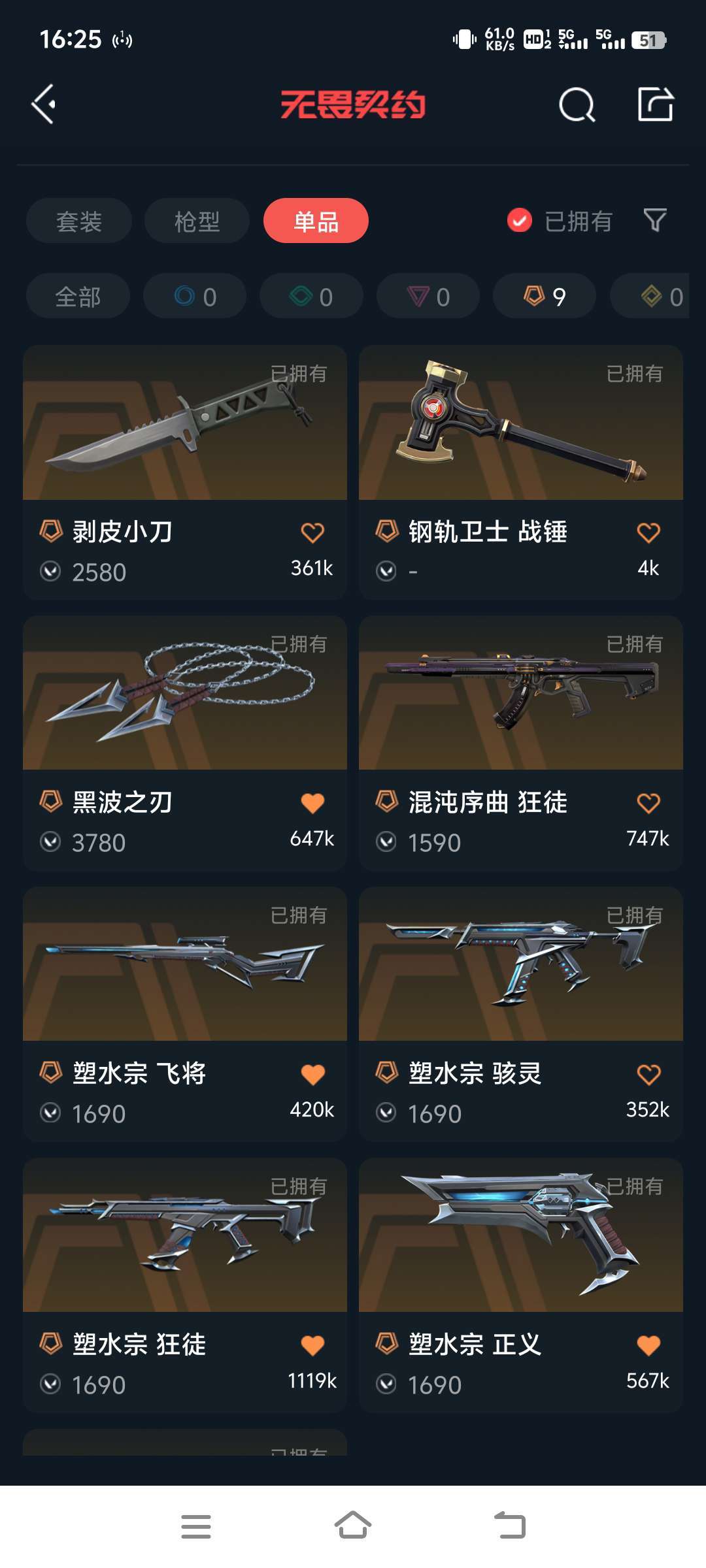This screenshot has height=1568, width=706.
Task: Like the 钢轨卫士 战锤 skin
Action: (x=648, y=532)
